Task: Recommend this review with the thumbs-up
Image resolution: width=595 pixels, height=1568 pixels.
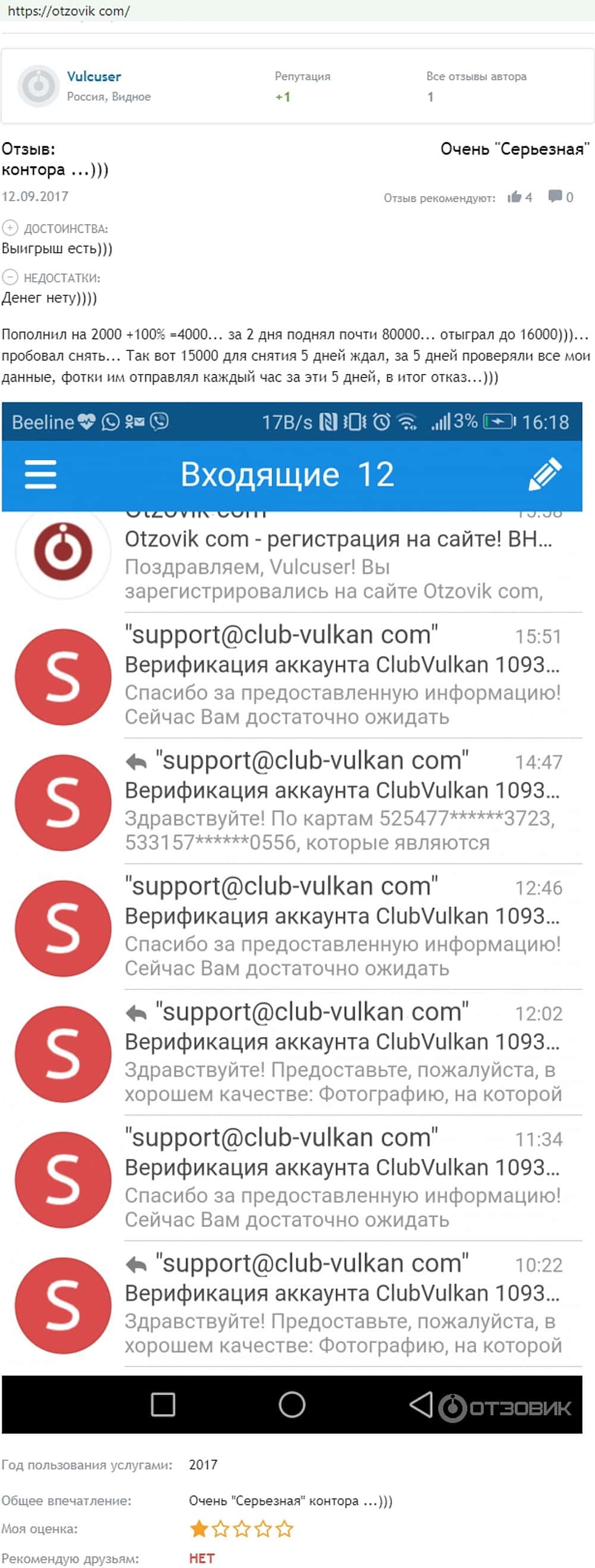Action: point(515,197)
